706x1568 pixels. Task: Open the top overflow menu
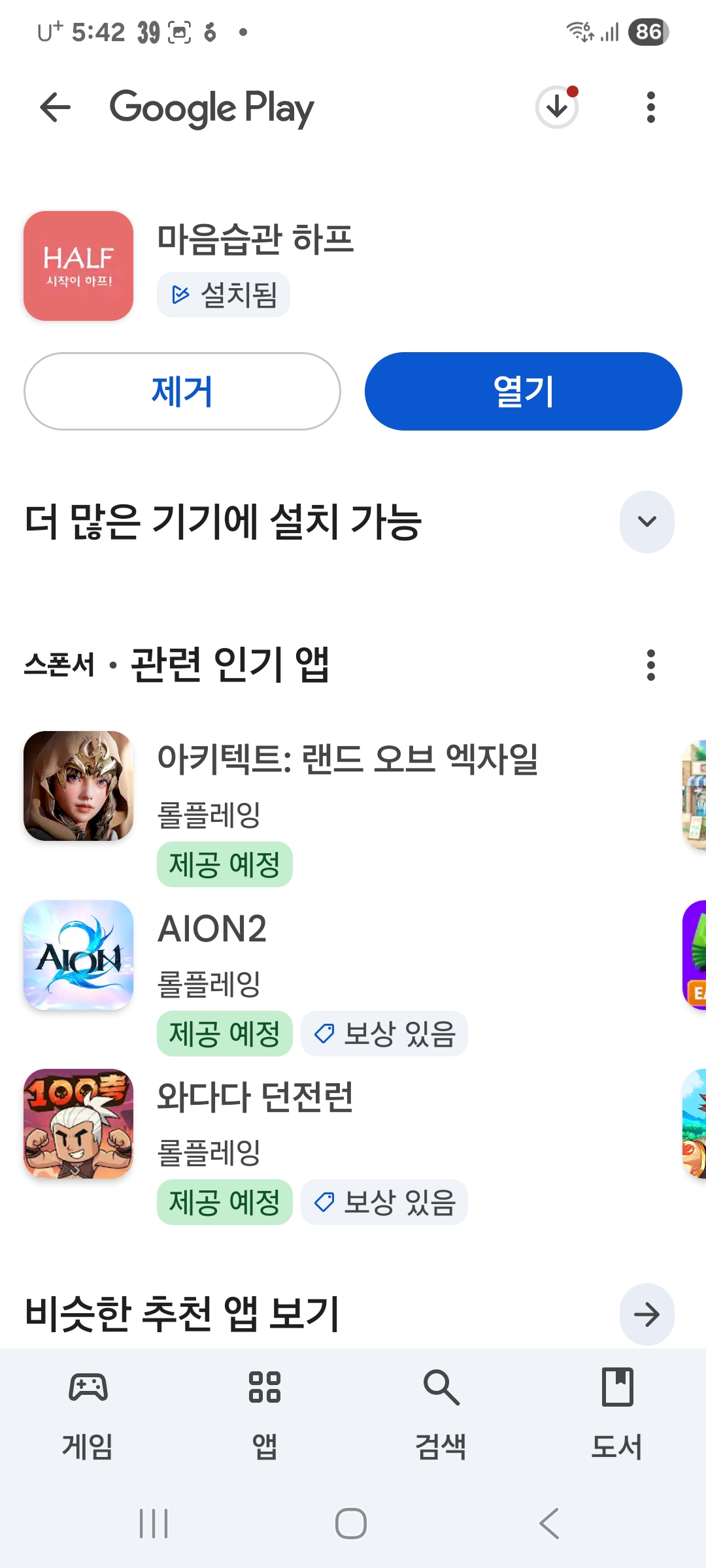(x=650, y=108)
